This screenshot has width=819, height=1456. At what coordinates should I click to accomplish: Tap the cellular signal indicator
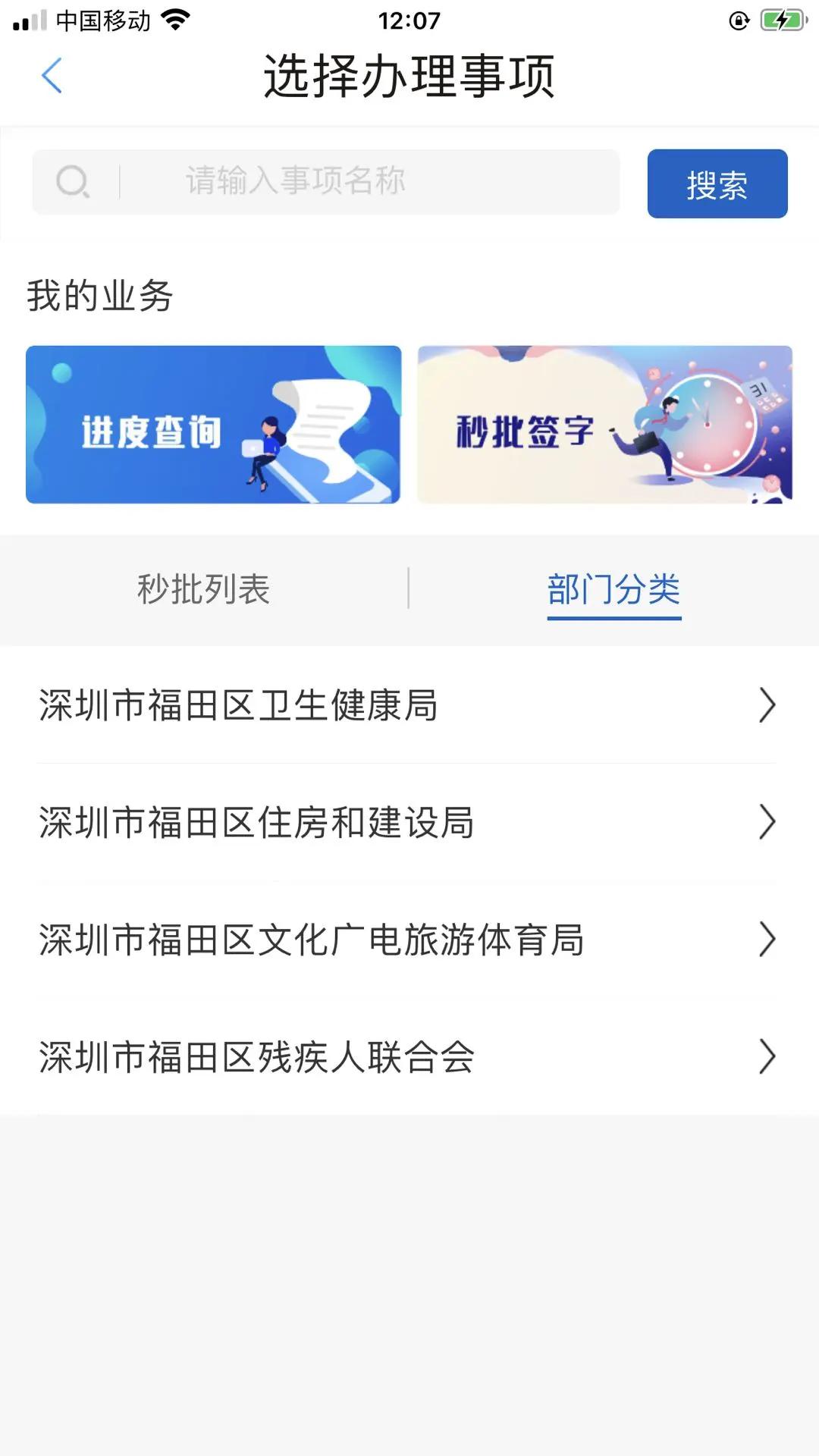pyautogui.click(x=30, y=19)
